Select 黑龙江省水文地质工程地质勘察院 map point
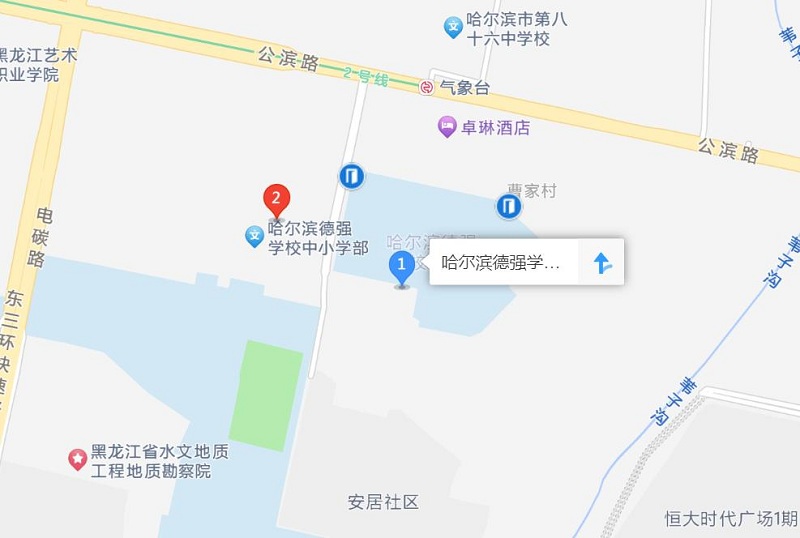 tap(77, 459)
